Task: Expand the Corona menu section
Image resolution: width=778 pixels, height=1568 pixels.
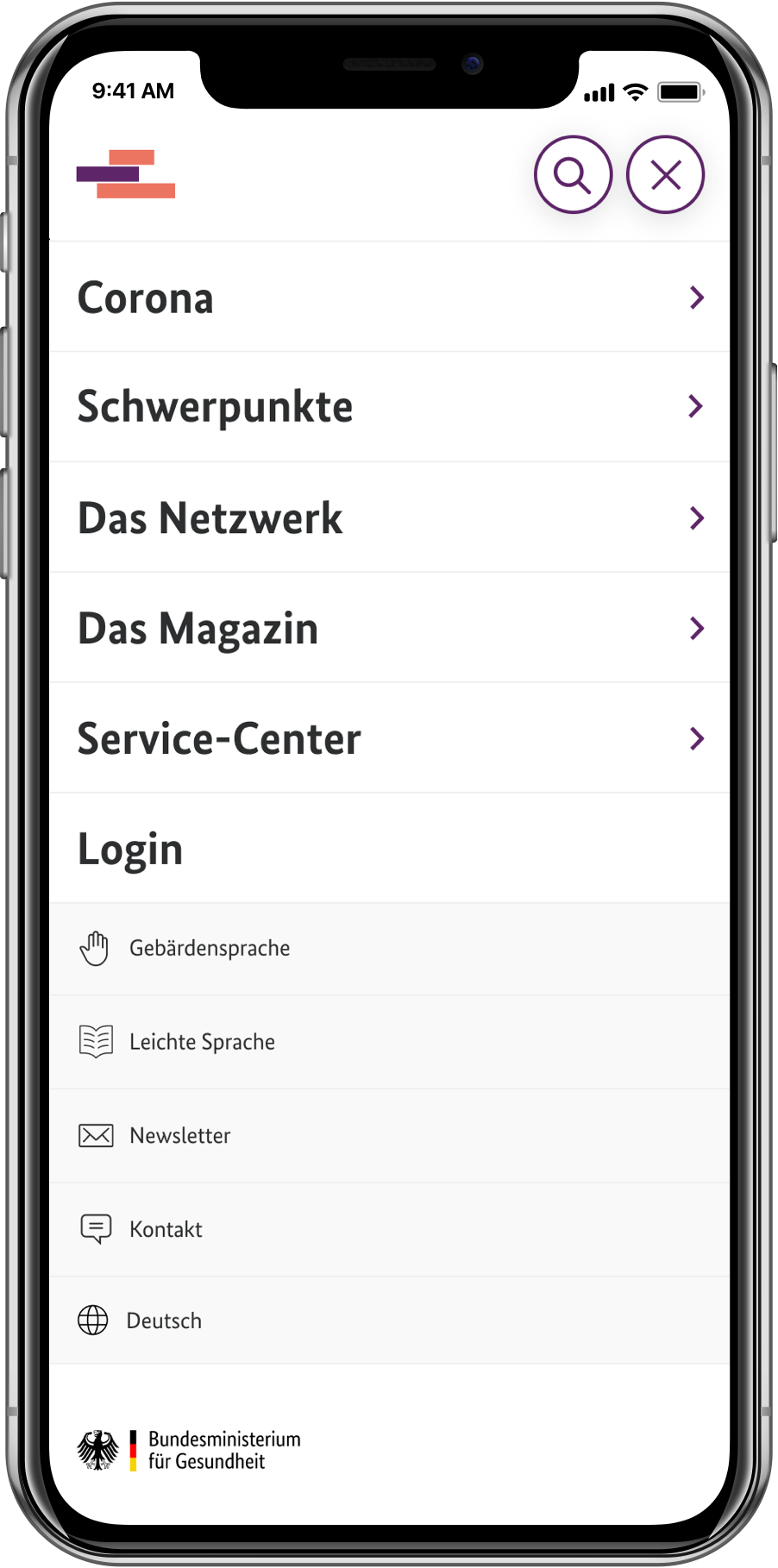Action: [388, 298]
